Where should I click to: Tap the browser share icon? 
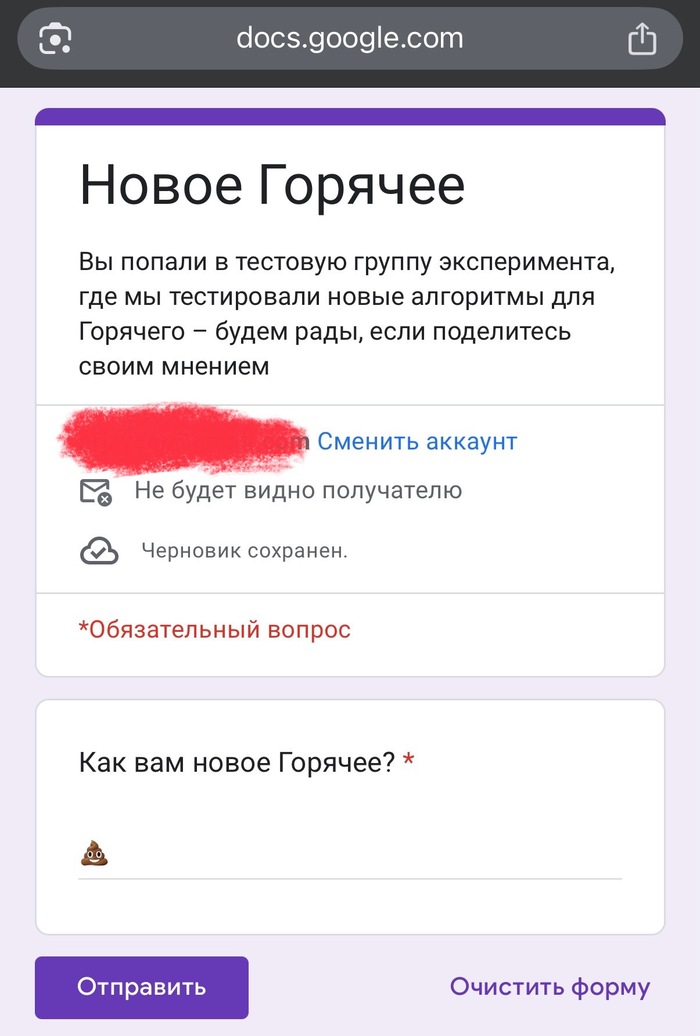[641, 39]
